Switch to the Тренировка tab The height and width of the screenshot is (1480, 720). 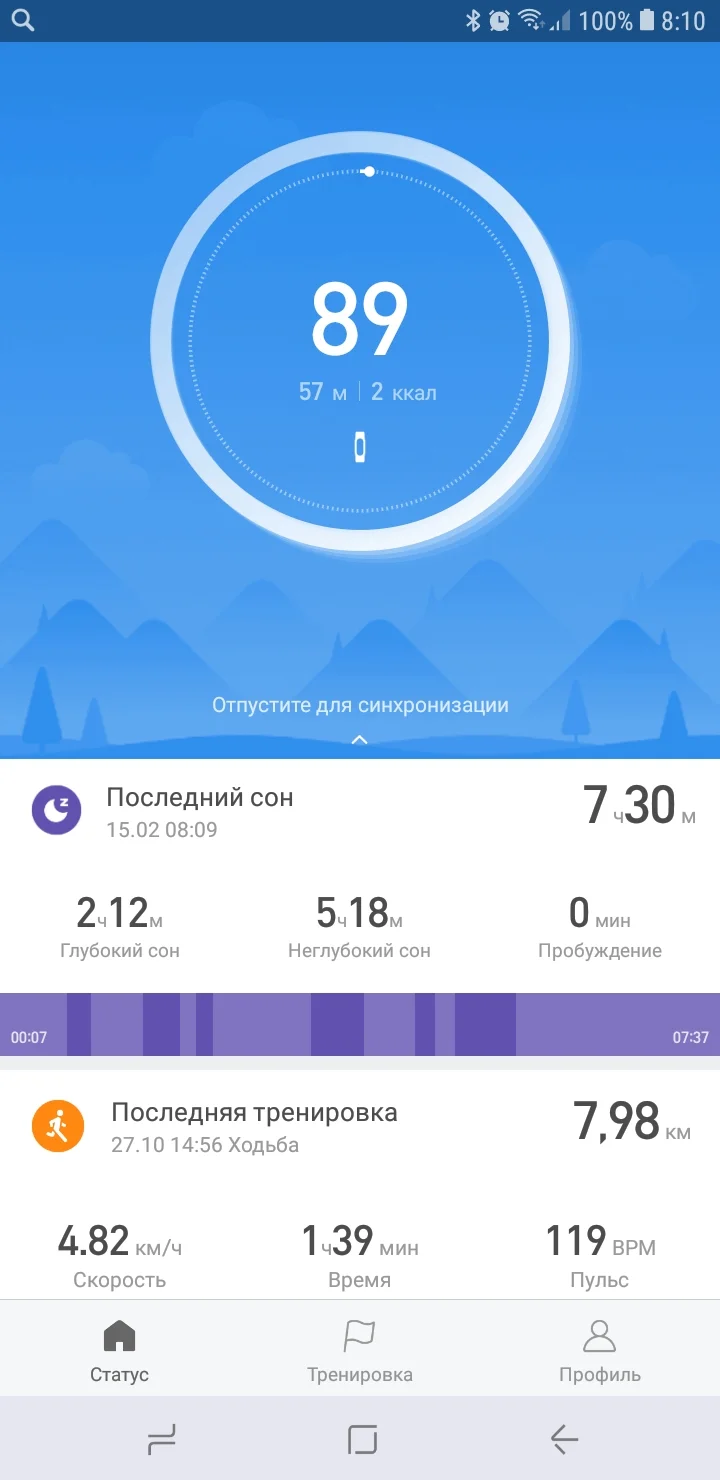(x=360, y=1347)
